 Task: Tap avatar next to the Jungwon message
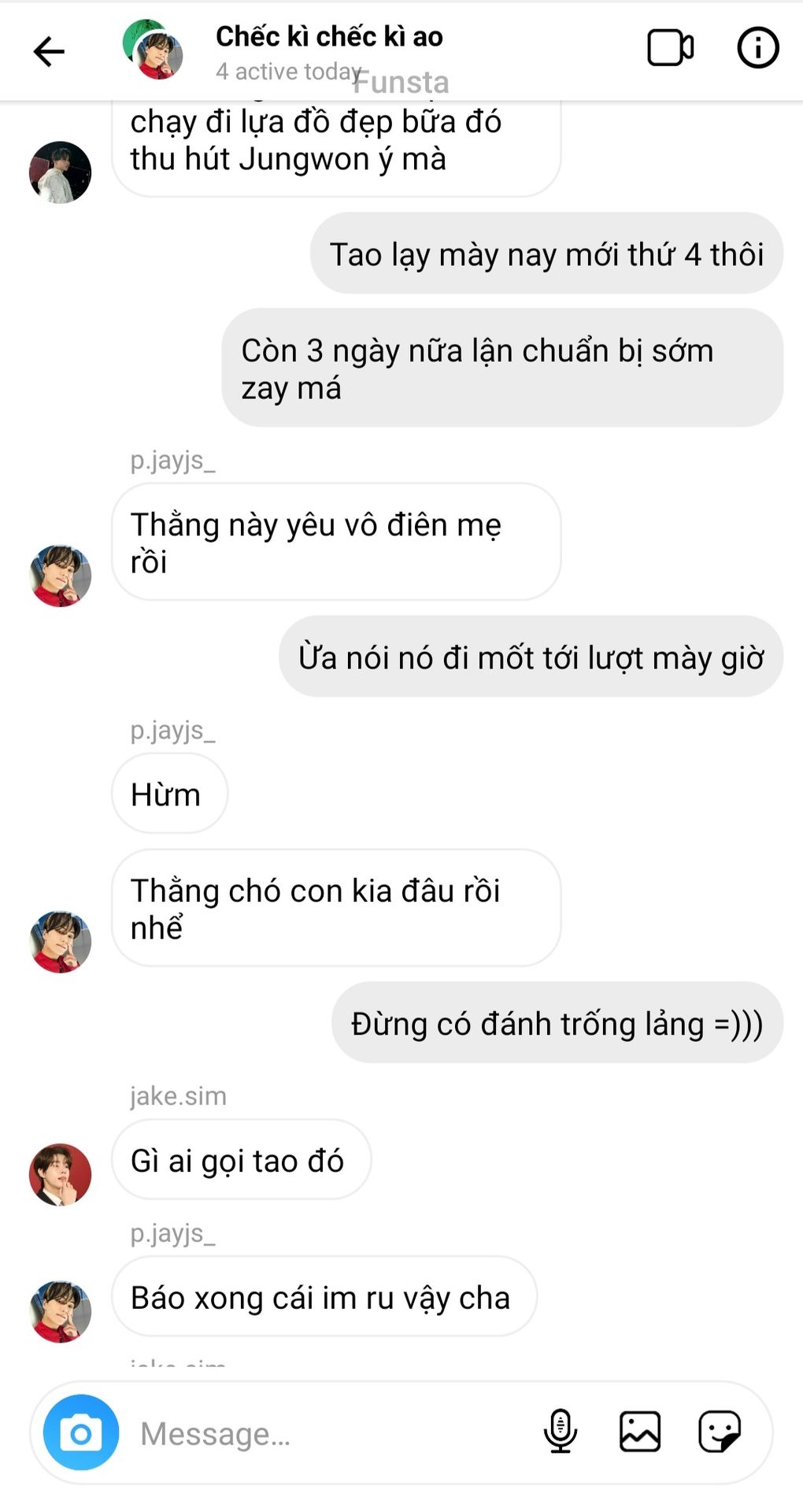(61, 172)
